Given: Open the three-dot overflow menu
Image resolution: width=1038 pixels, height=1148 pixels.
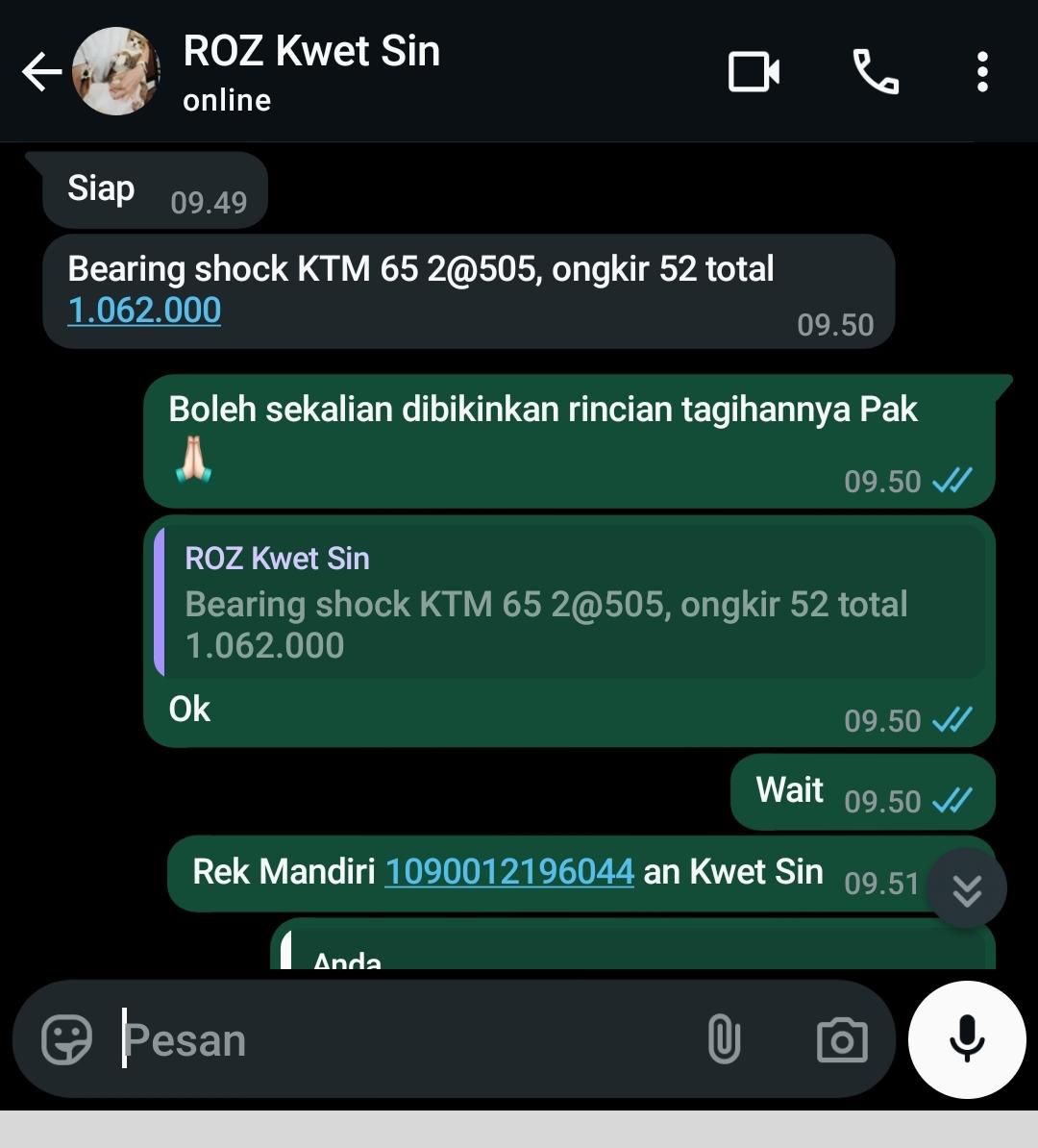Looking at the screenshot, I should tap(981, 72).
